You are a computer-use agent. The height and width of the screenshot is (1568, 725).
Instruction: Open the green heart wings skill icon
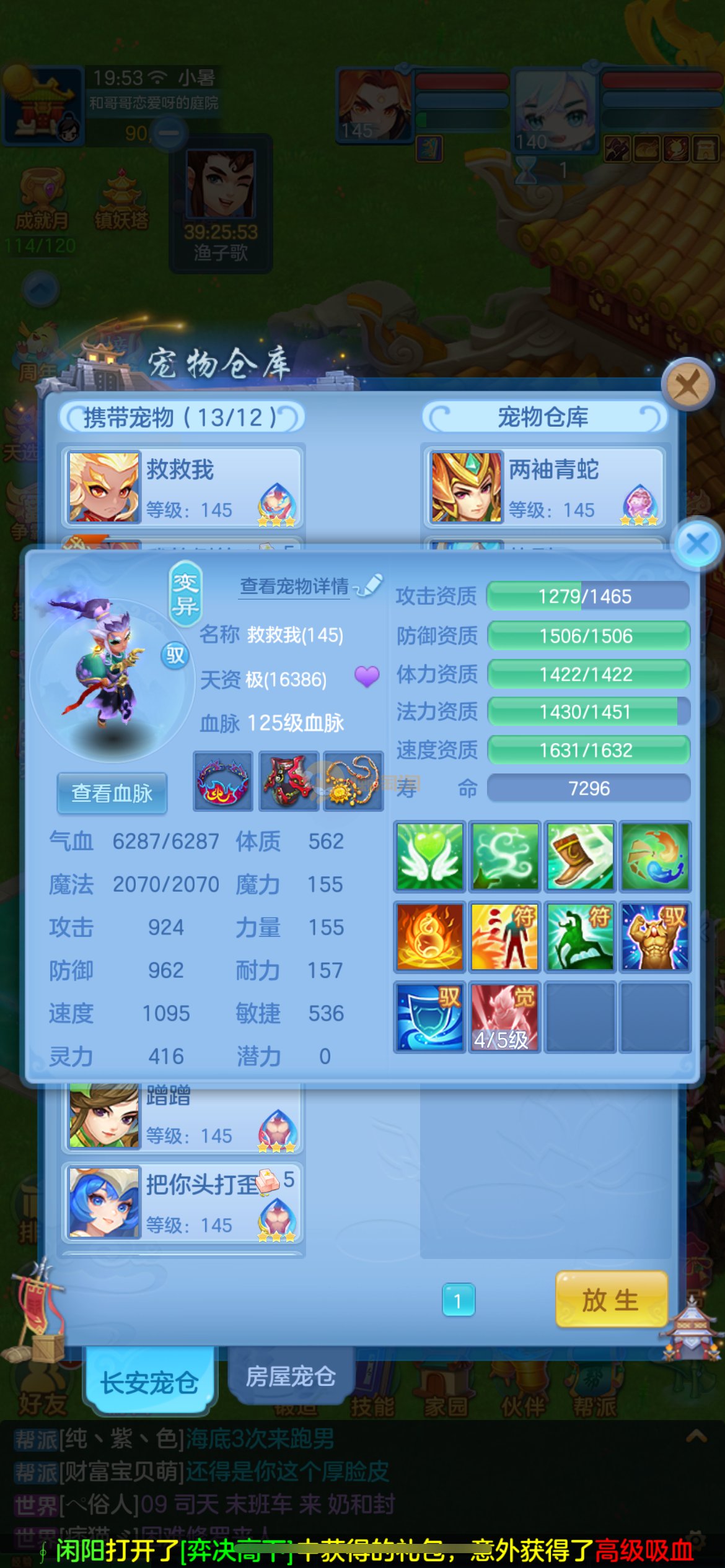[429, 856]
